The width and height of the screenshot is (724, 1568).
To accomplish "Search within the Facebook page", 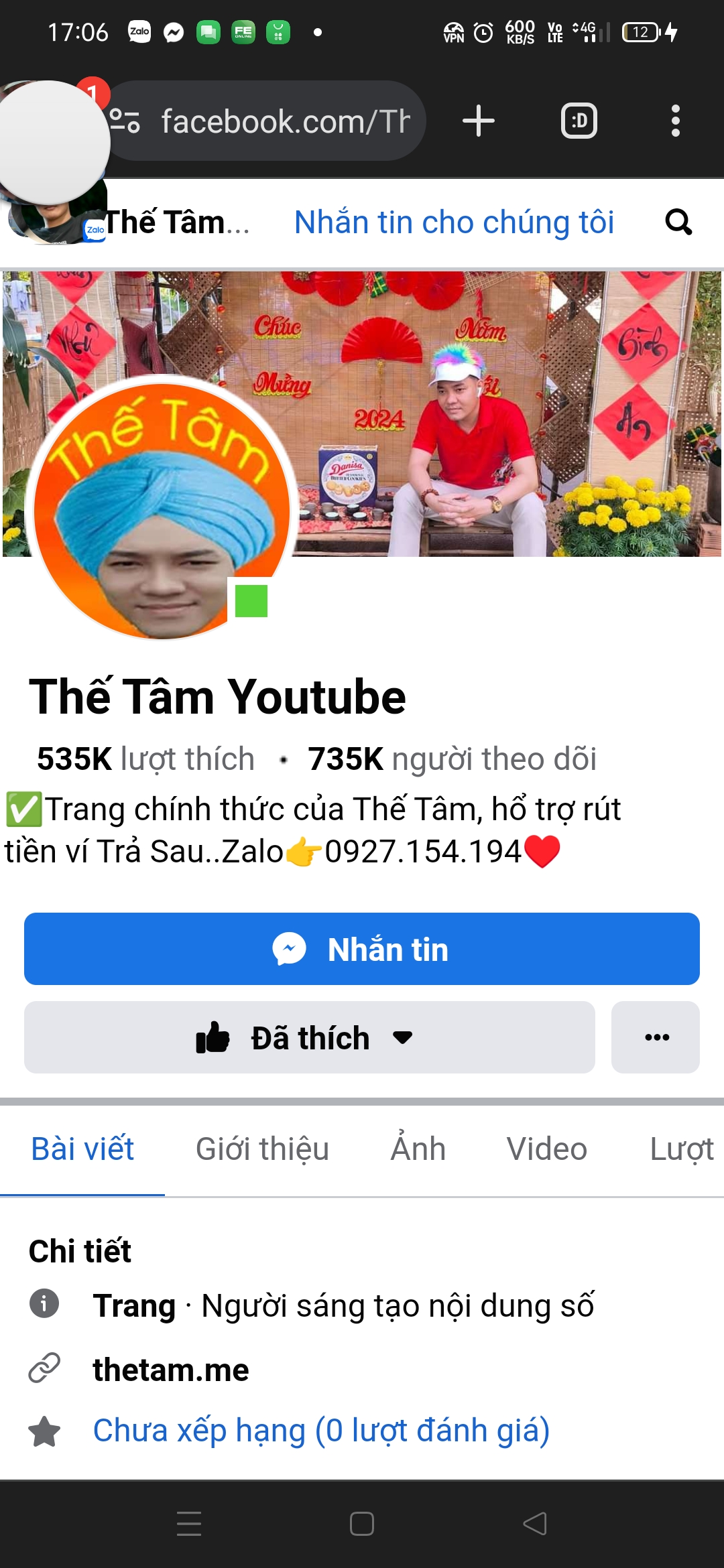I will 678,222.
